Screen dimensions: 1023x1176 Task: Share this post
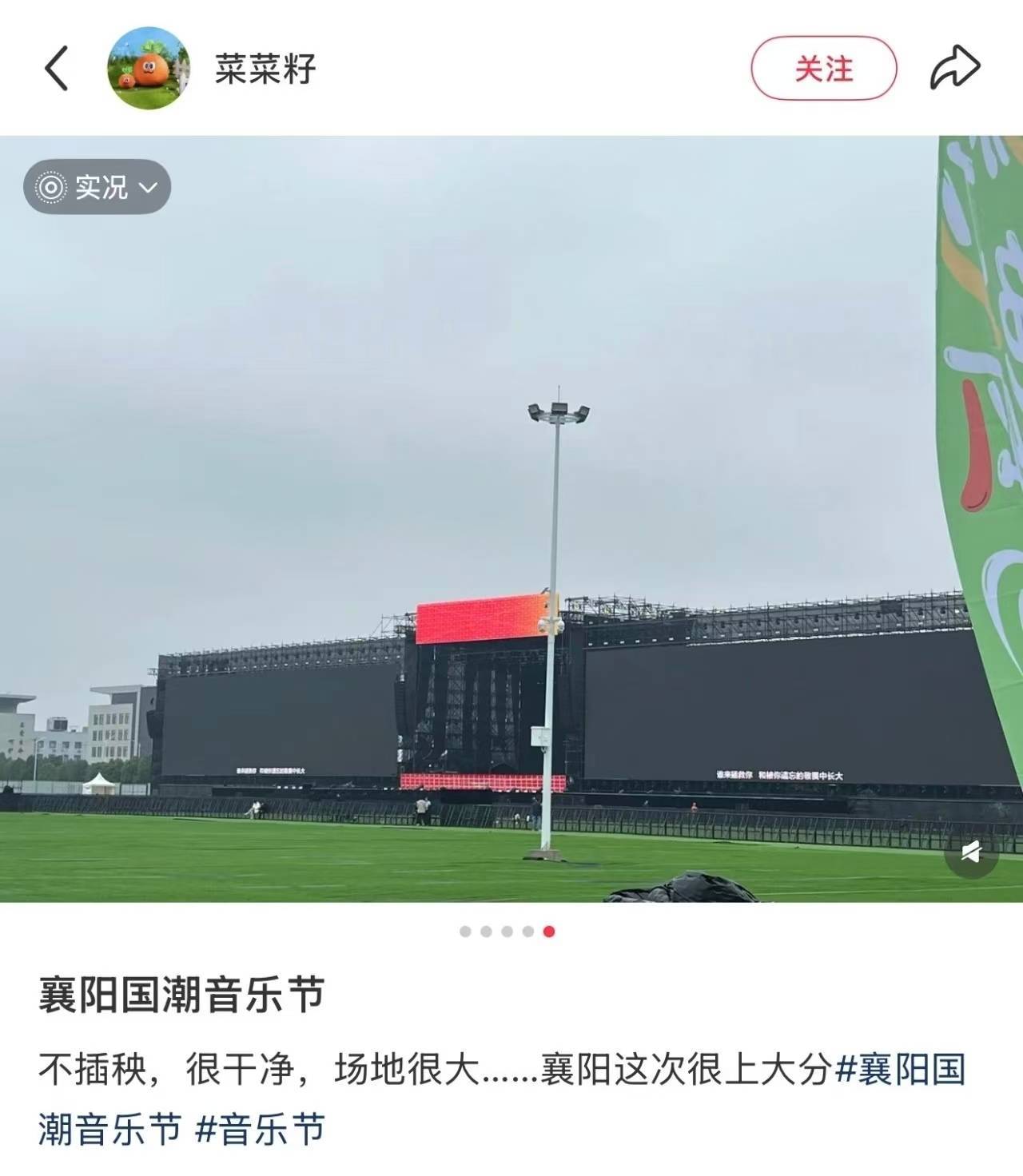pyautogui.click(x=954, y=69)
